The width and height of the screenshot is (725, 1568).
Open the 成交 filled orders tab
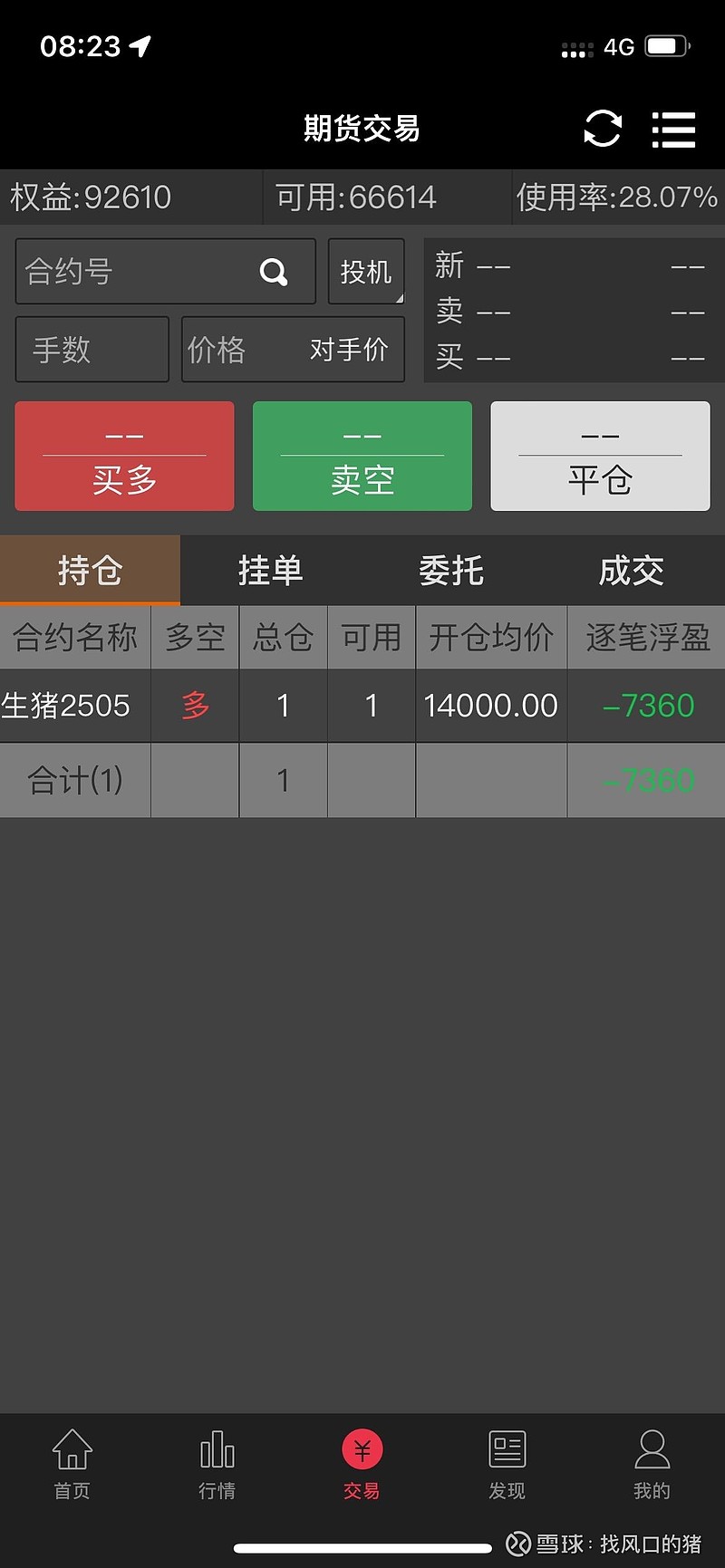pyautogui.click(x=632, y=571)
